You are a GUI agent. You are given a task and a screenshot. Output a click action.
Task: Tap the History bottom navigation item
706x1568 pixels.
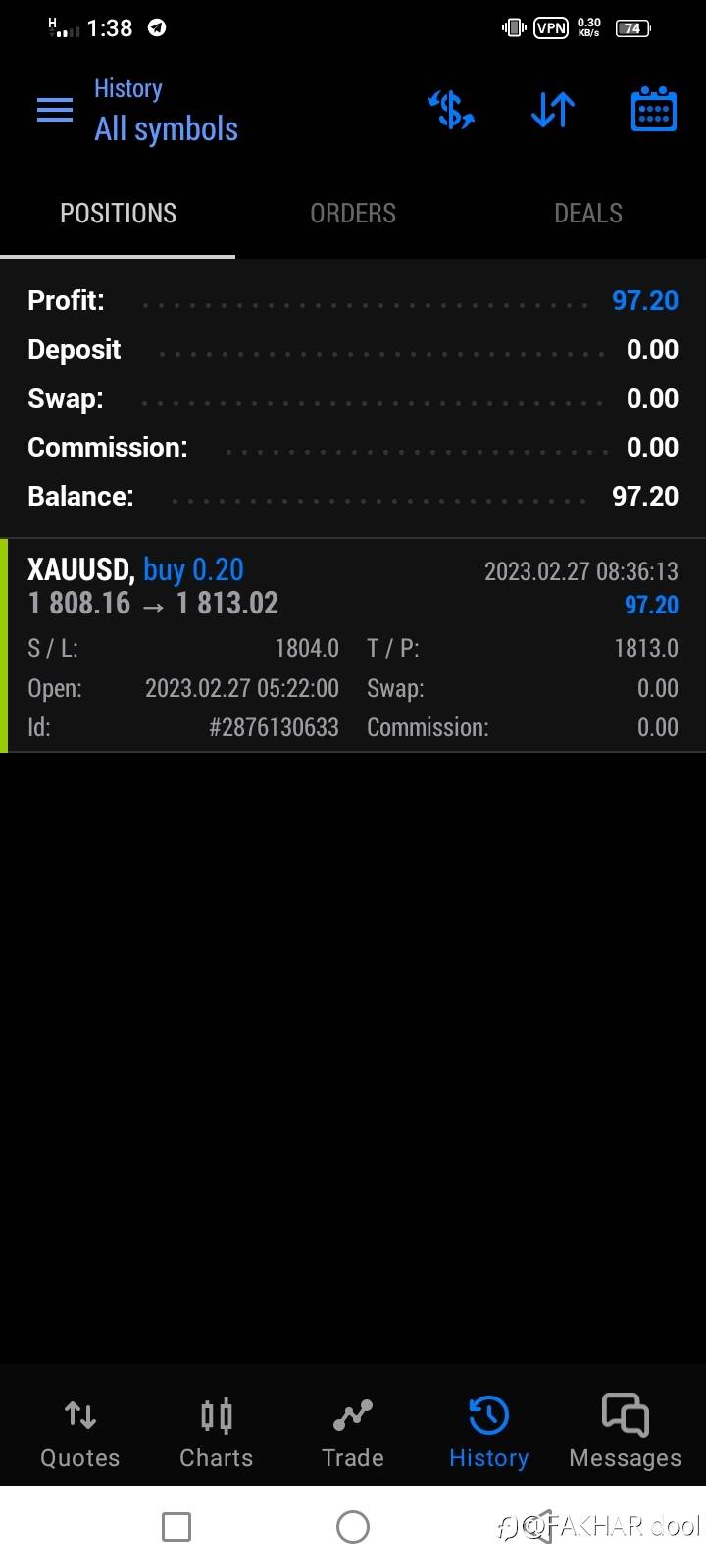point(489,1433)
